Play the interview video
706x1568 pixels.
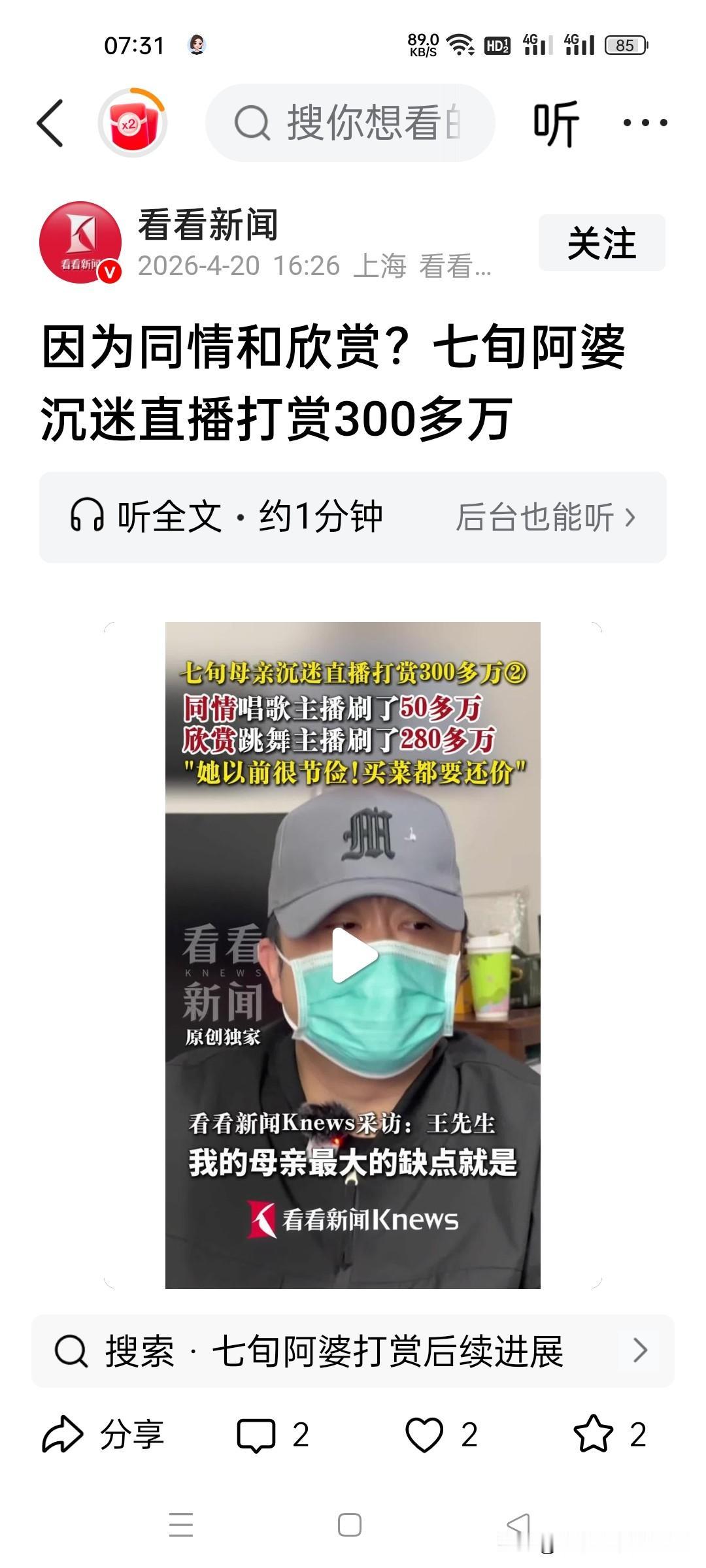pos(353,955)
